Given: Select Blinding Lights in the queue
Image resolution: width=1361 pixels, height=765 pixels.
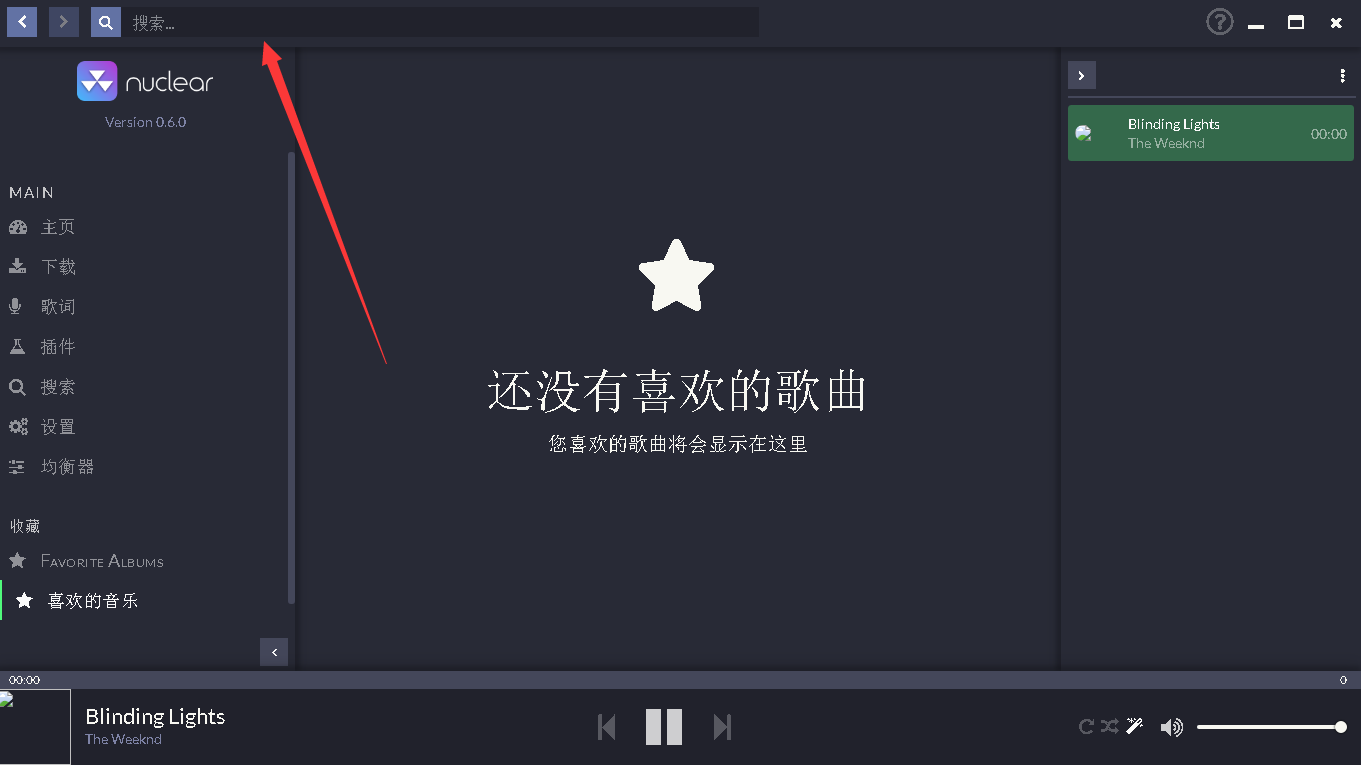Looking at the screenshot, I should coord(1210,133).
